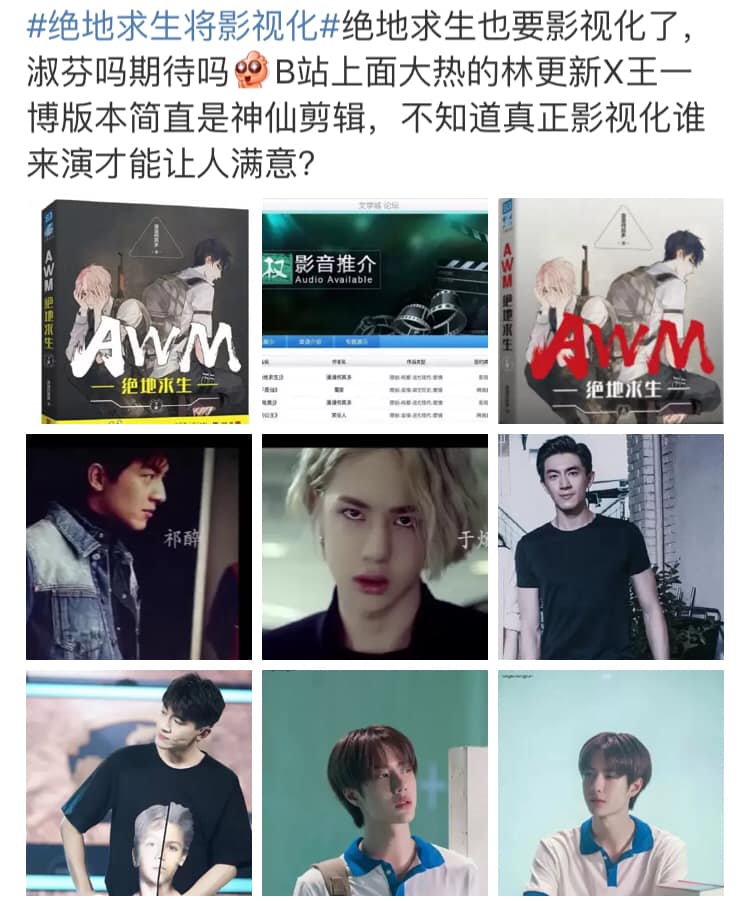This screenshot has width=750, height=901.
Task: Enlarge the blond-haired photo captioned 于炀
Action: (x=375, y=547)
